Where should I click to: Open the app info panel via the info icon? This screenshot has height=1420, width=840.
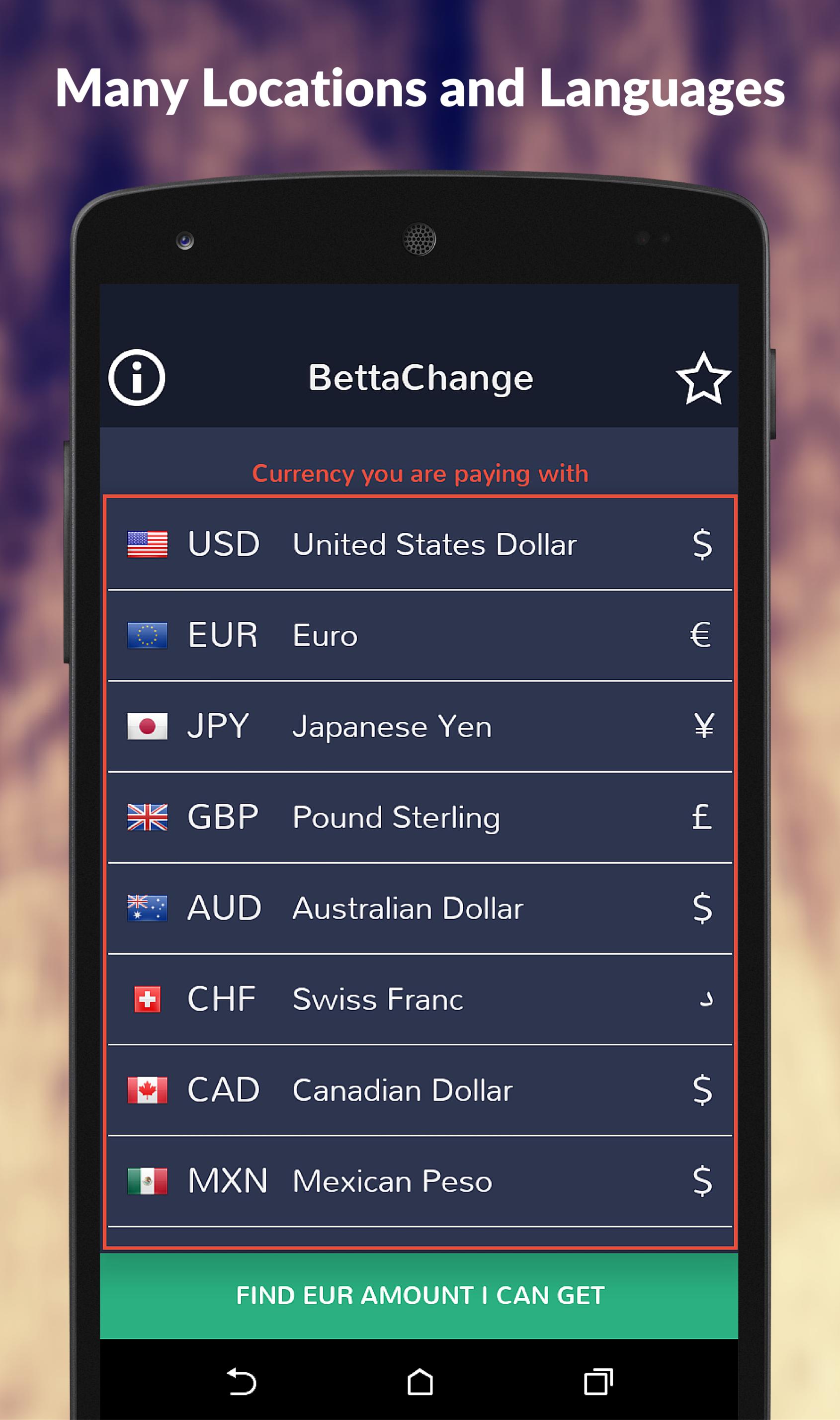click(138, 379)
